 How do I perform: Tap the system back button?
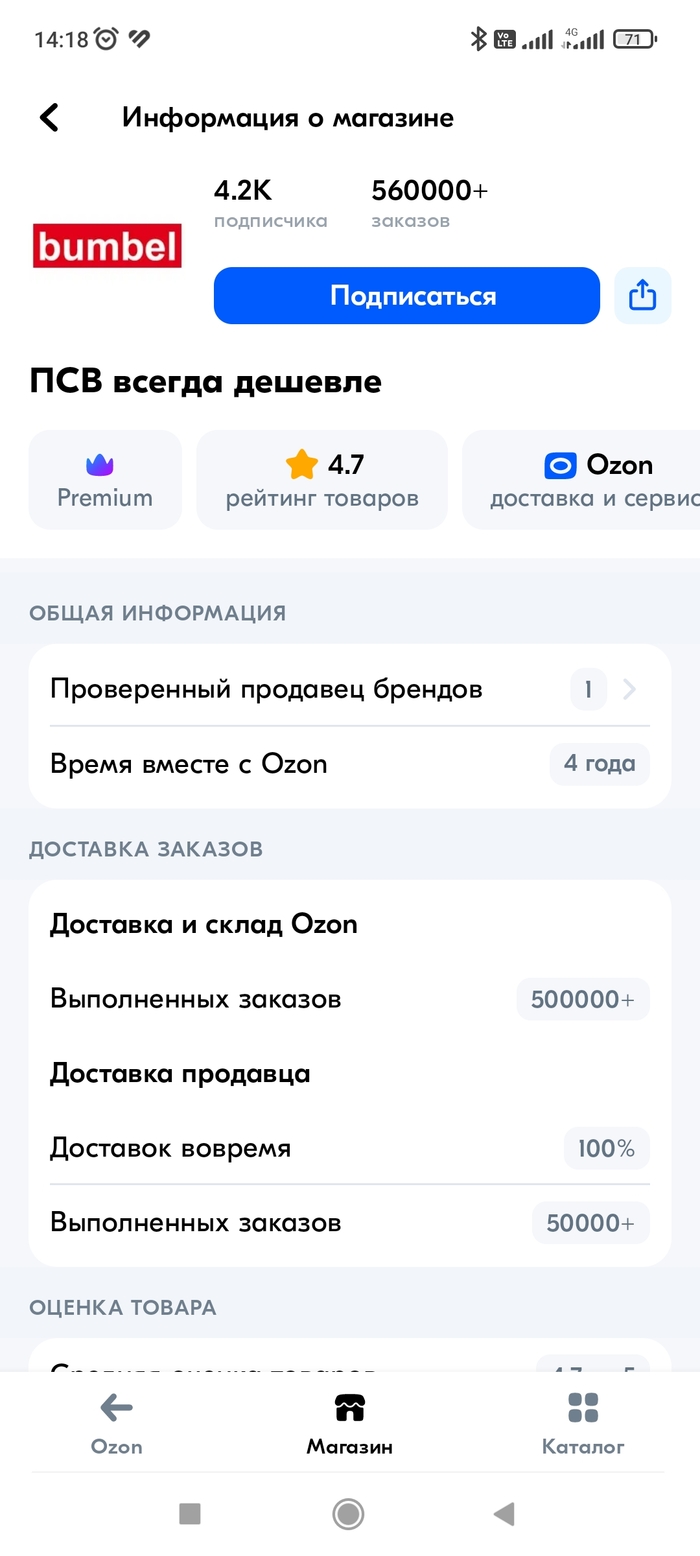[504, 1514]
